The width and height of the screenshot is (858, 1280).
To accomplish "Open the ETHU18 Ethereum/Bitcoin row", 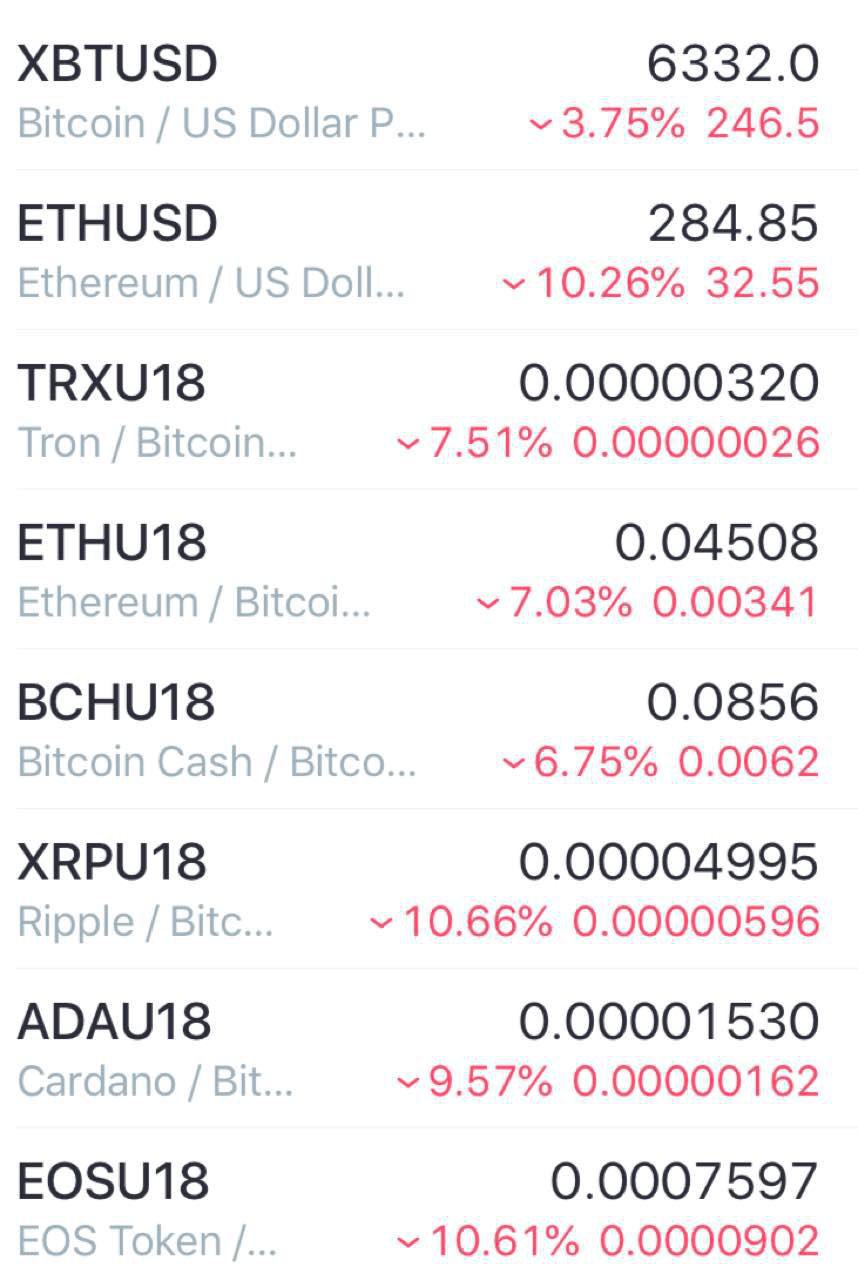I will pos(428,570).
